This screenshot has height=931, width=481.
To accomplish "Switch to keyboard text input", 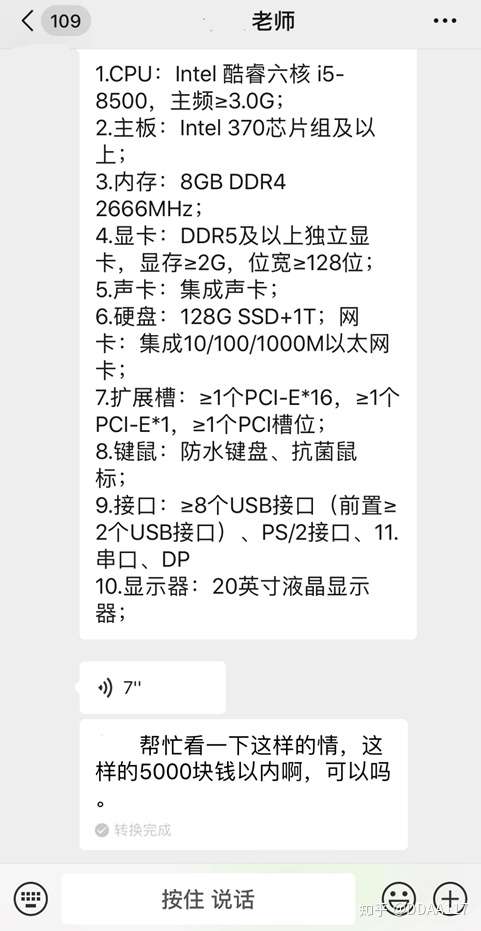I will (x=30, y=897).
